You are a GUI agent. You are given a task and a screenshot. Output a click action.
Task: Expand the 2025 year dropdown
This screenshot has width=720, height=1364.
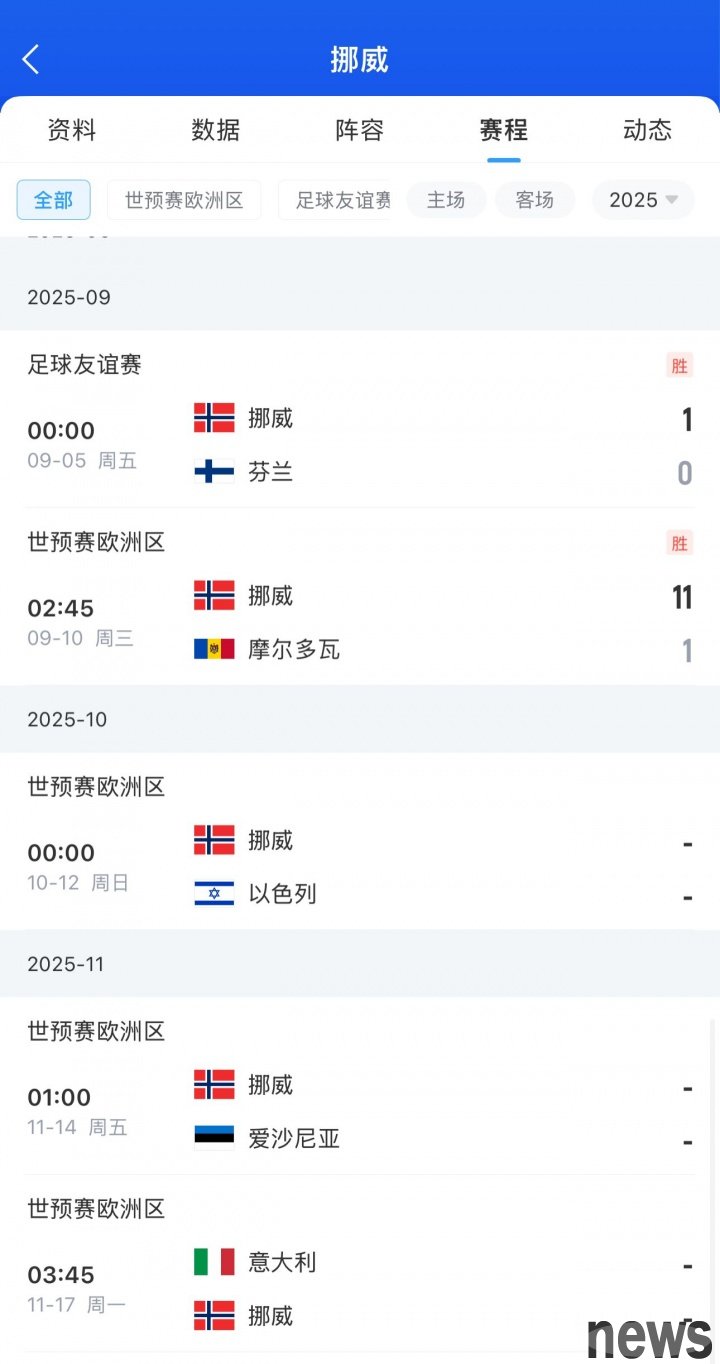point(644,200)
